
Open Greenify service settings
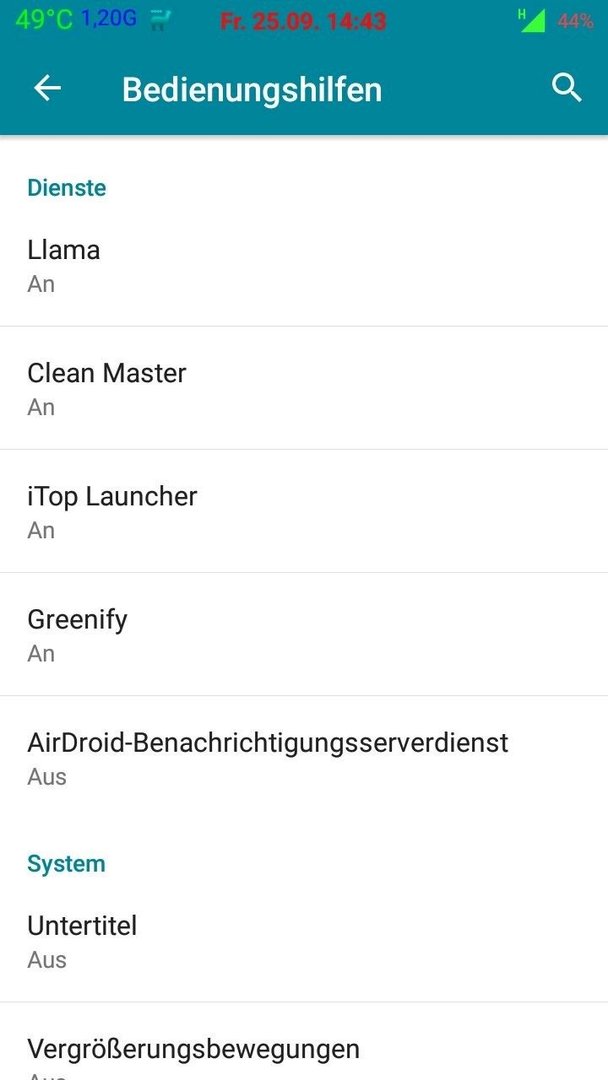[304, 635]
